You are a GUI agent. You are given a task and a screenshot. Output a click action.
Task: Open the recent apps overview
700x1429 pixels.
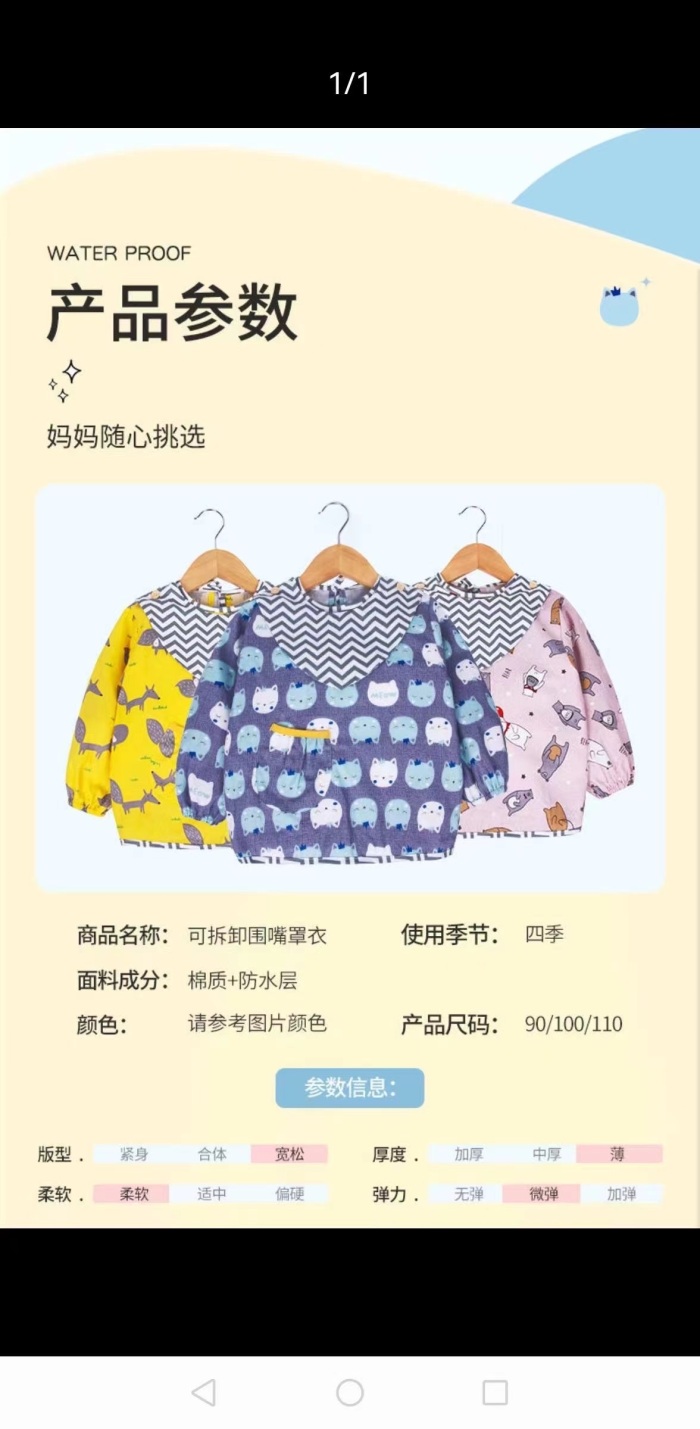(x=495, y=1392)
